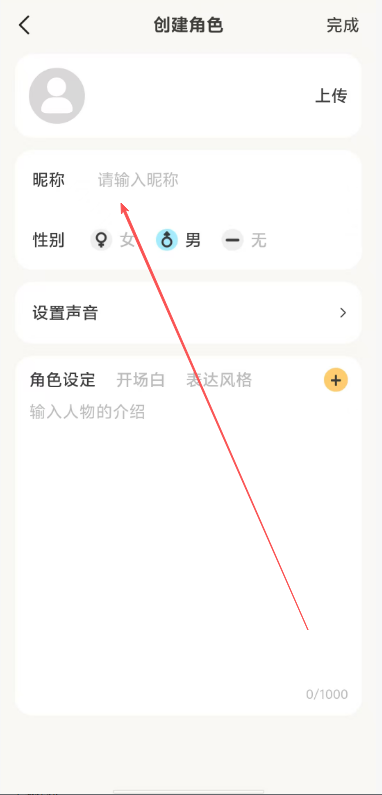Select 无 as gender
Viewport: 382px width, 795px height.
click(244, 240)
